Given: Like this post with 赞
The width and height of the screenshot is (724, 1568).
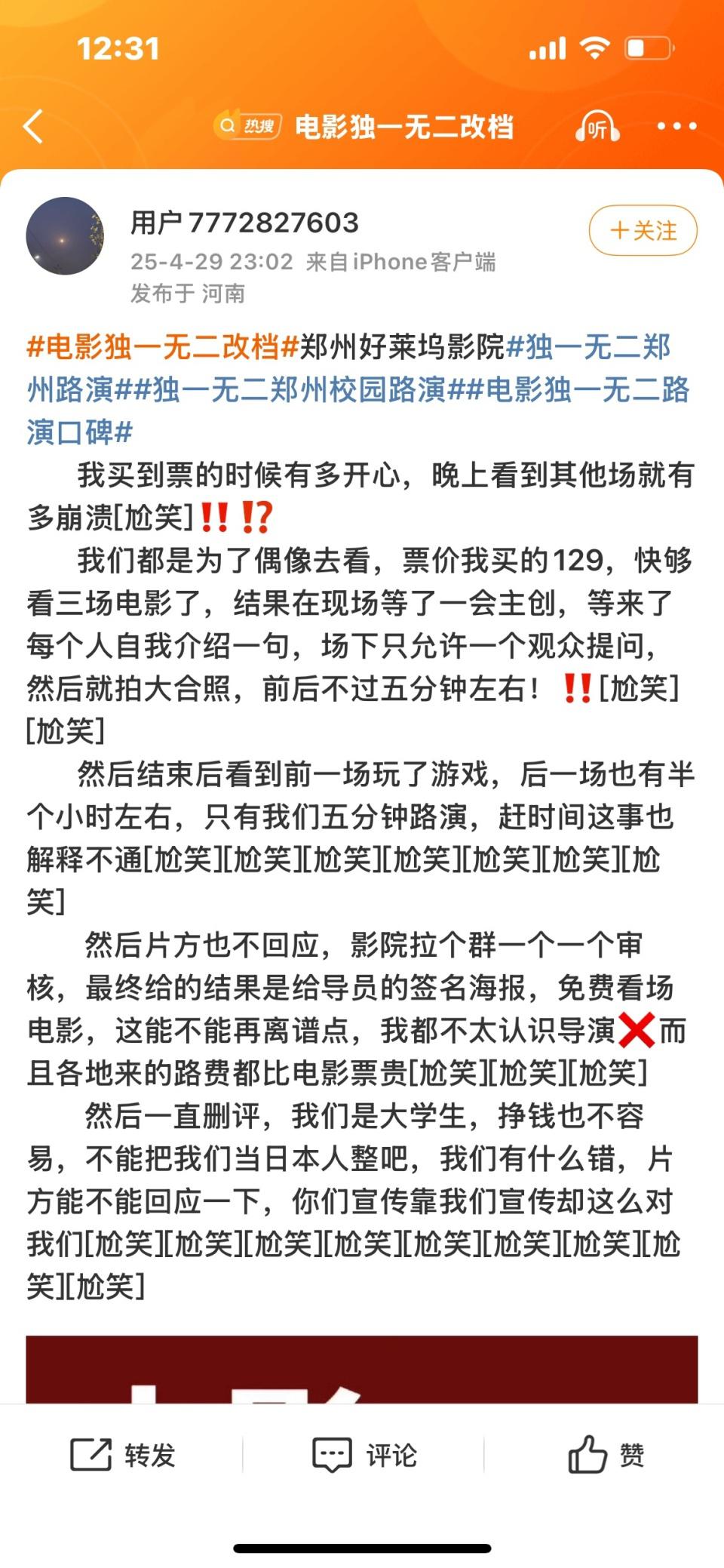Looking at the screenshot, I should (606, 1454).
